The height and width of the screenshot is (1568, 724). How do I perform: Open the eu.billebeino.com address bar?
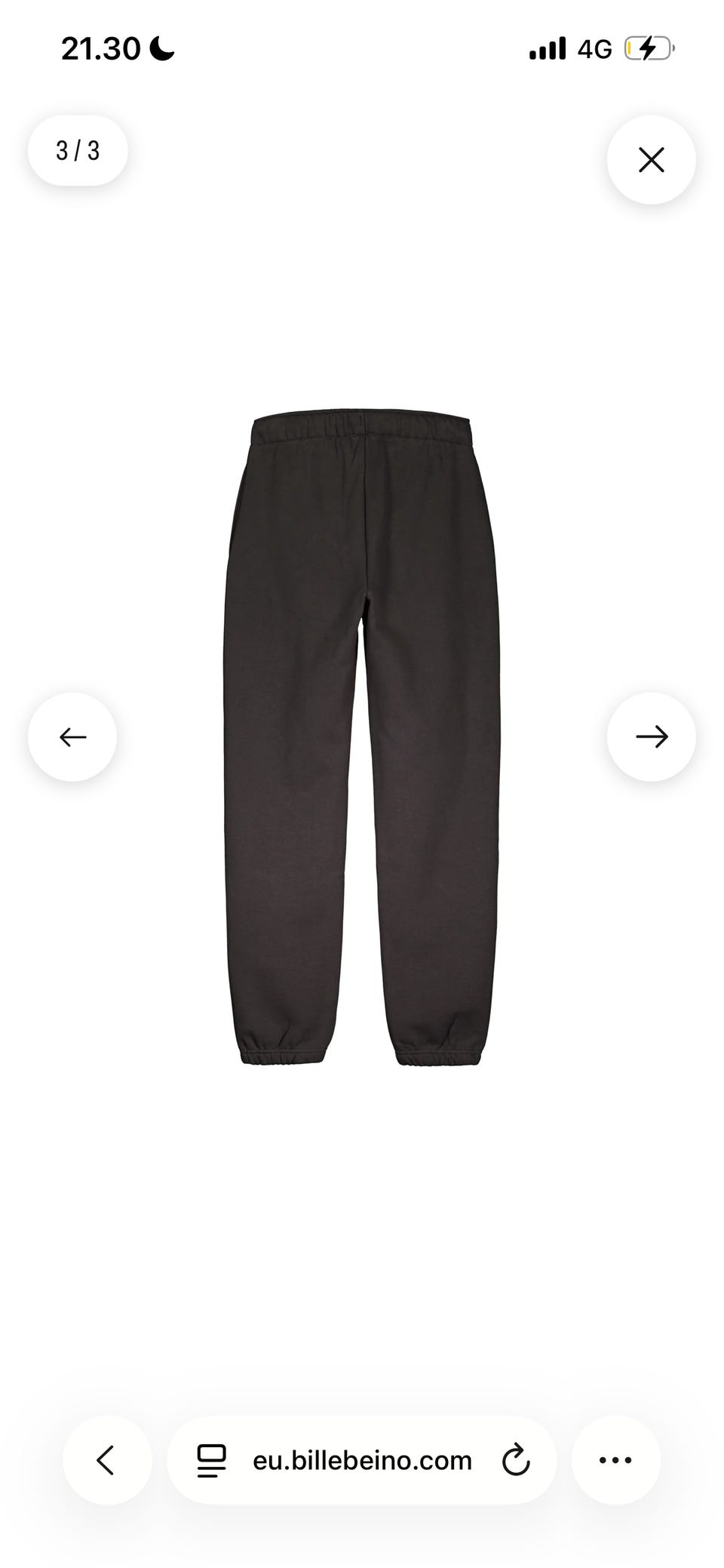click(362, 1460)
